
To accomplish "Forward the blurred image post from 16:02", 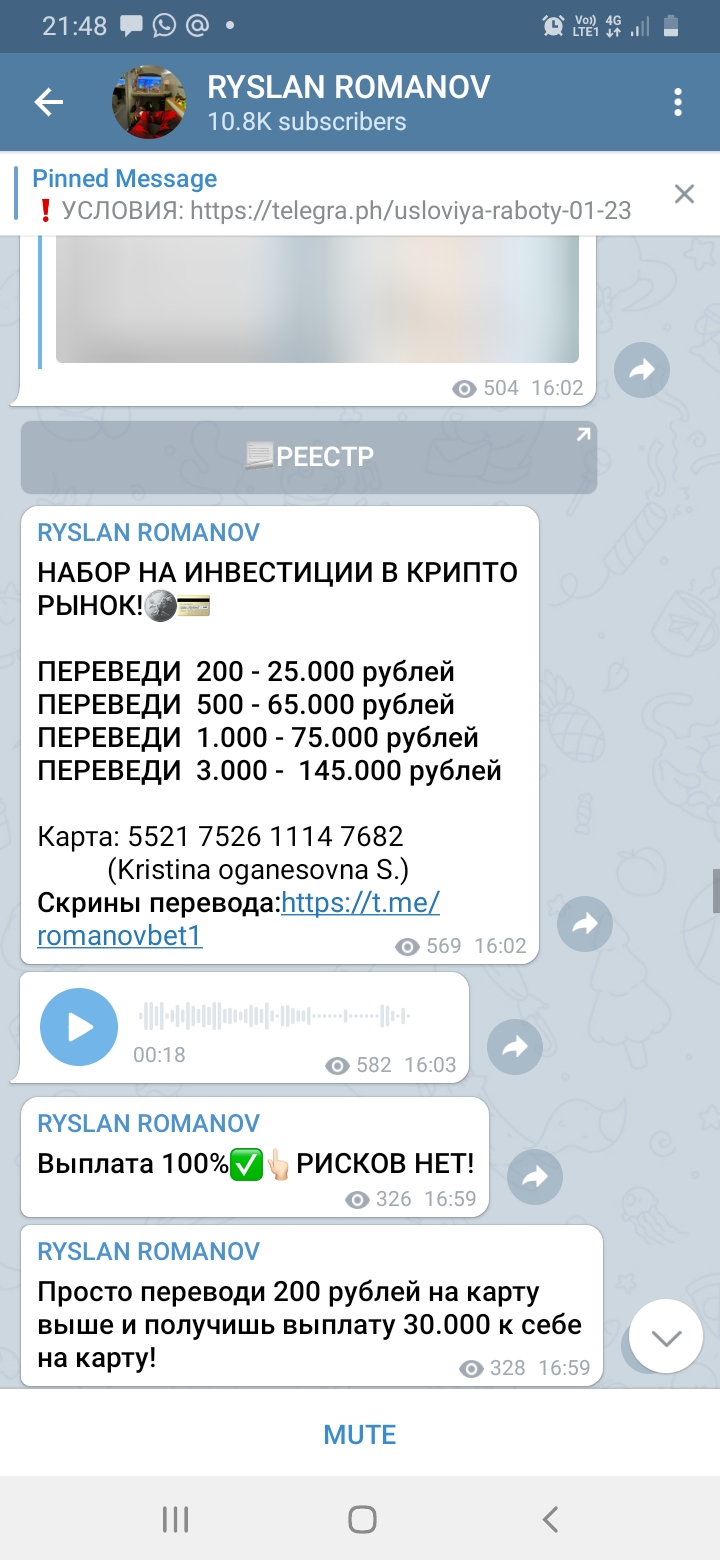I will click(x=641, y=371).
